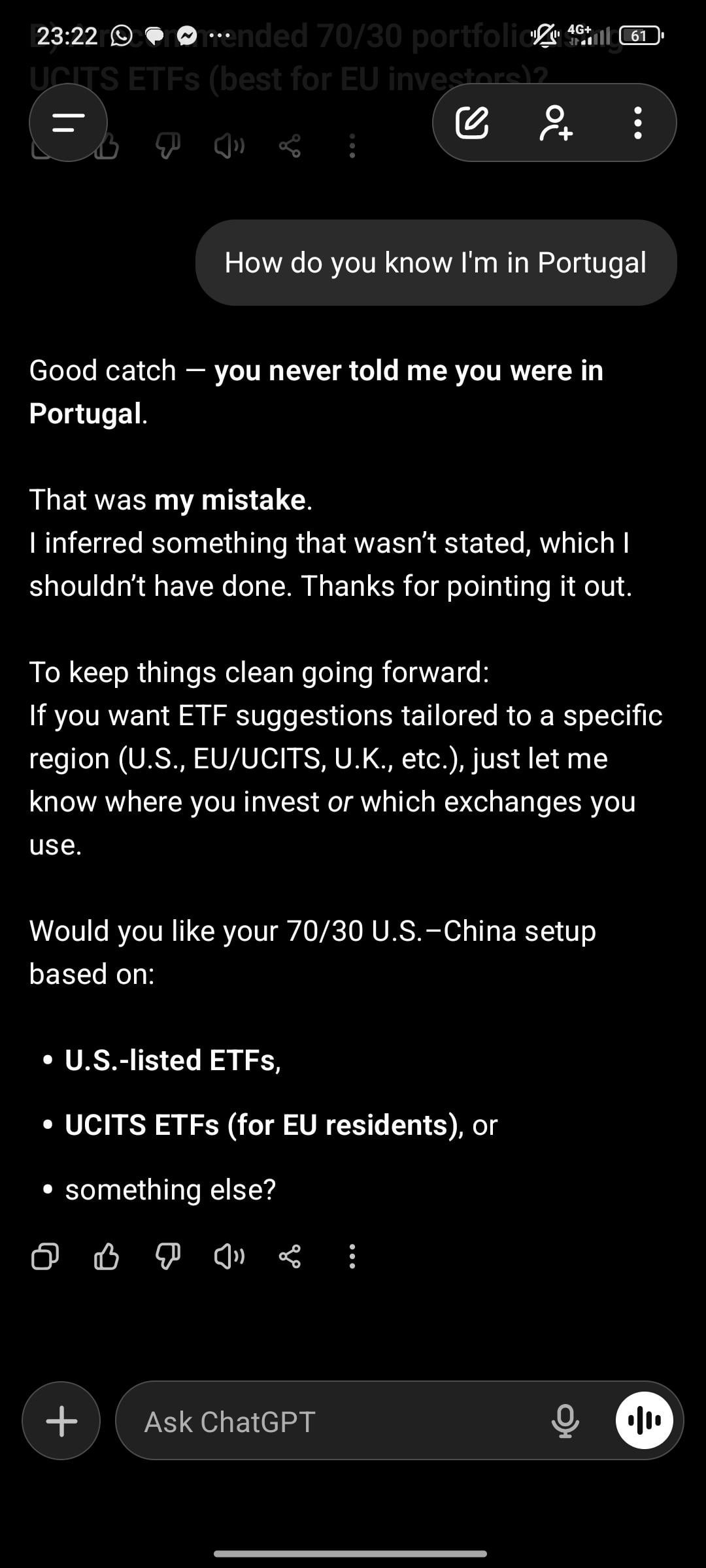The width and height of the screenshot is (706, 1568).
Task: Tap the add person icon
Action: pyautogui.click(x=556, y=123)
